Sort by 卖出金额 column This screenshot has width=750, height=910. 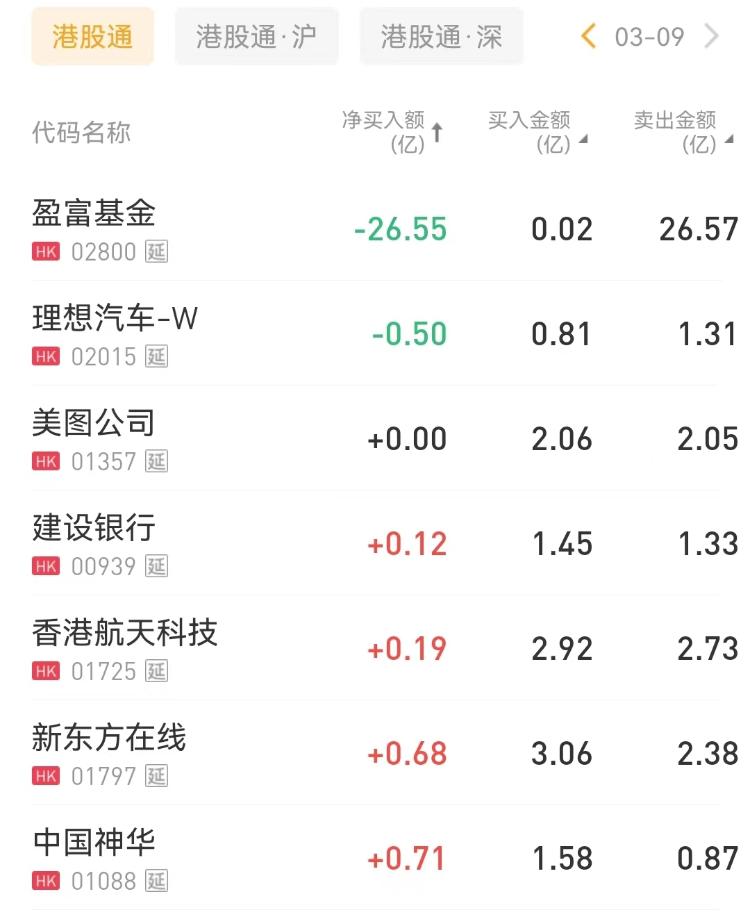(682, 132)
